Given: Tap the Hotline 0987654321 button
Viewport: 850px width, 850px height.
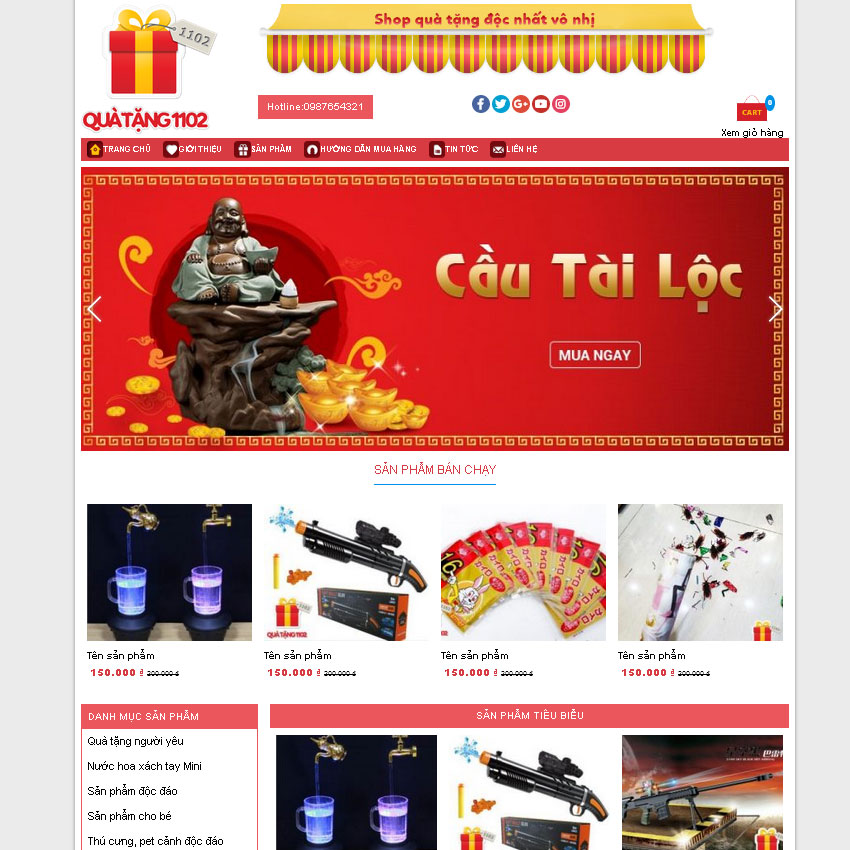Looking at the screenshot, I should [315, 107].
